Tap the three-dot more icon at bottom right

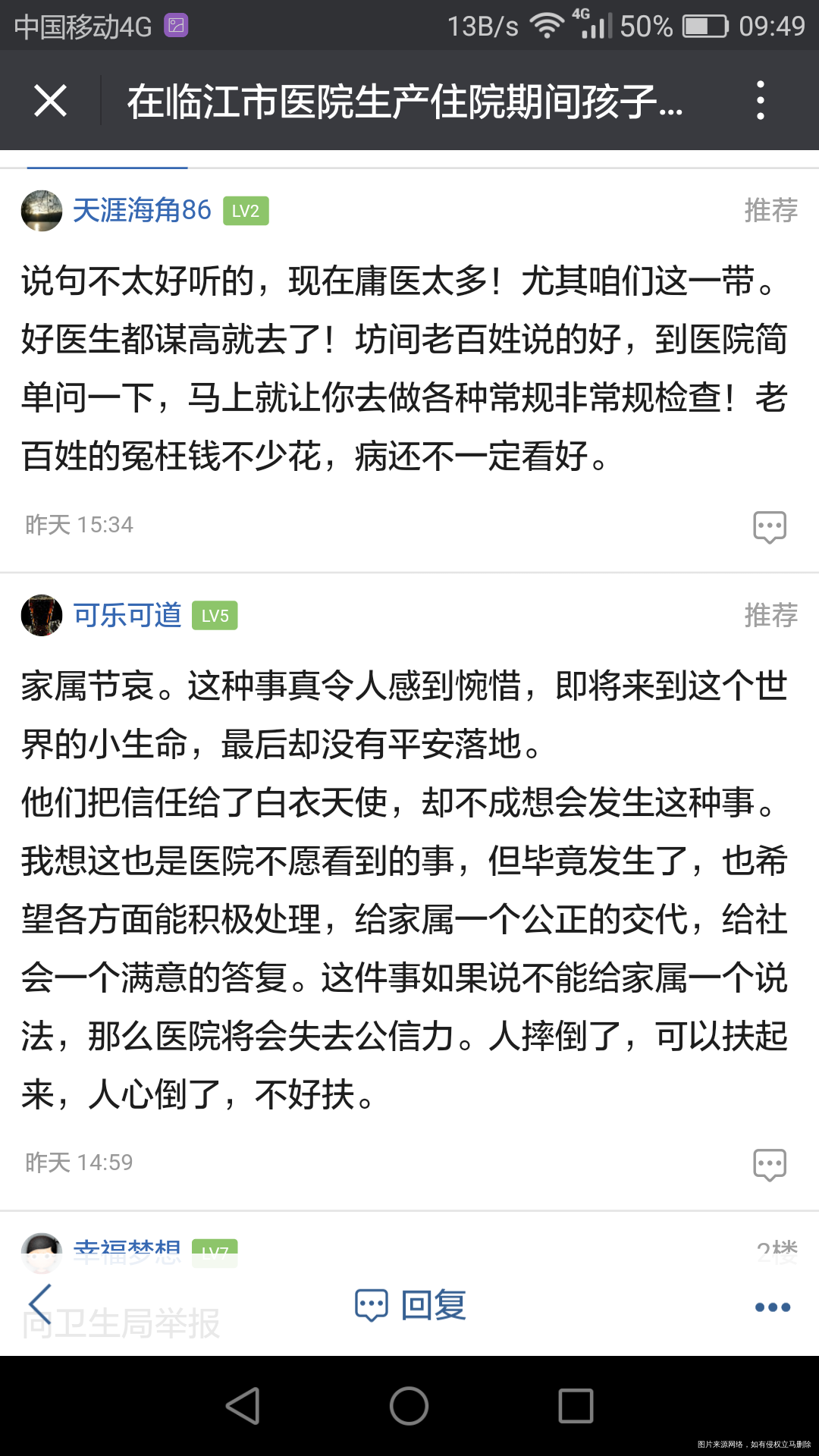point(771,1305)
